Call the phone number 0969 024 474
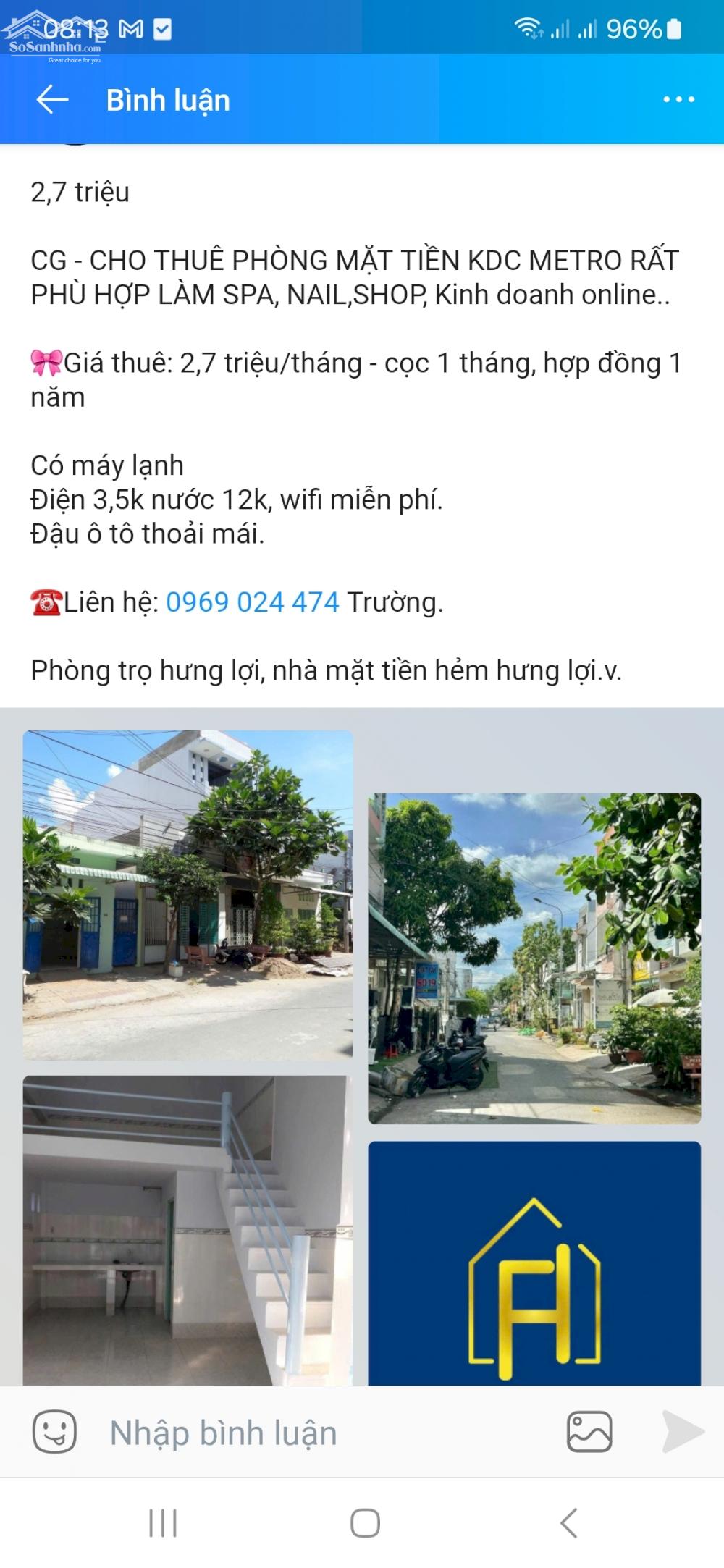 point(252,602)
